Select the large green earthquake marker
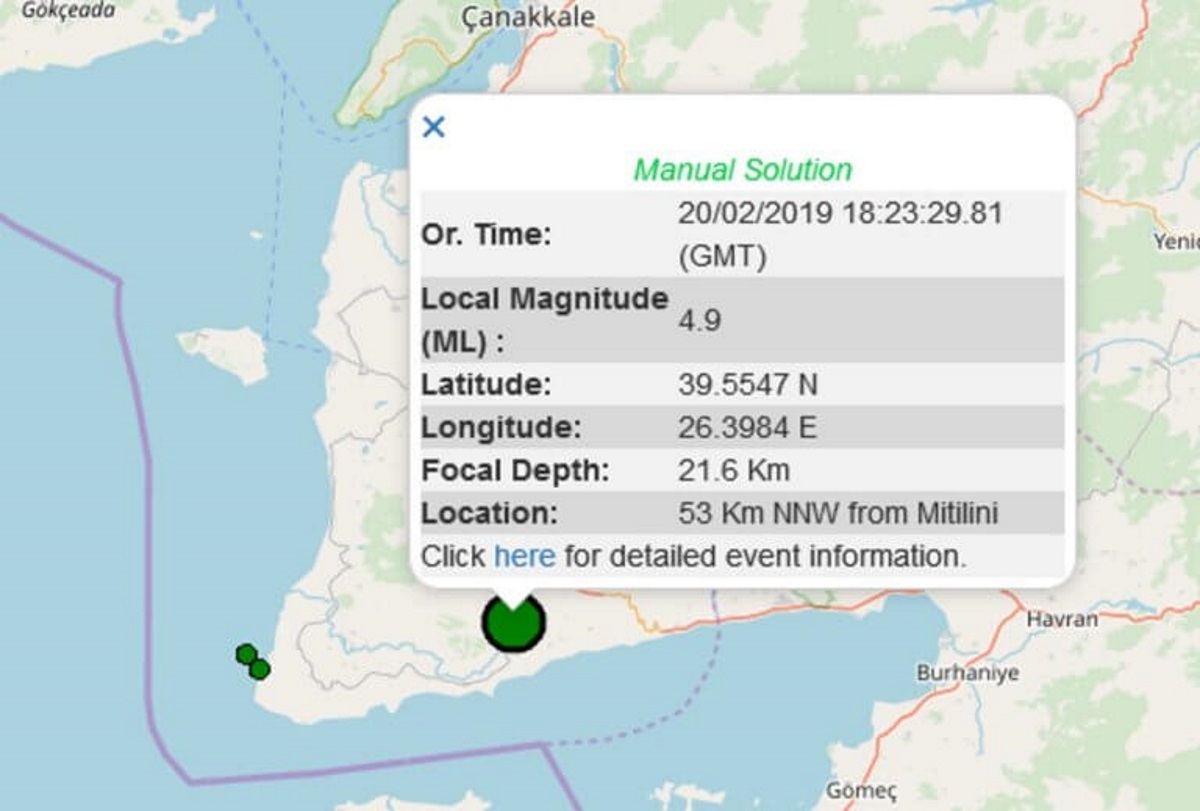The width and height of the screenshot is (1200, 811). (x=513, y=624)
